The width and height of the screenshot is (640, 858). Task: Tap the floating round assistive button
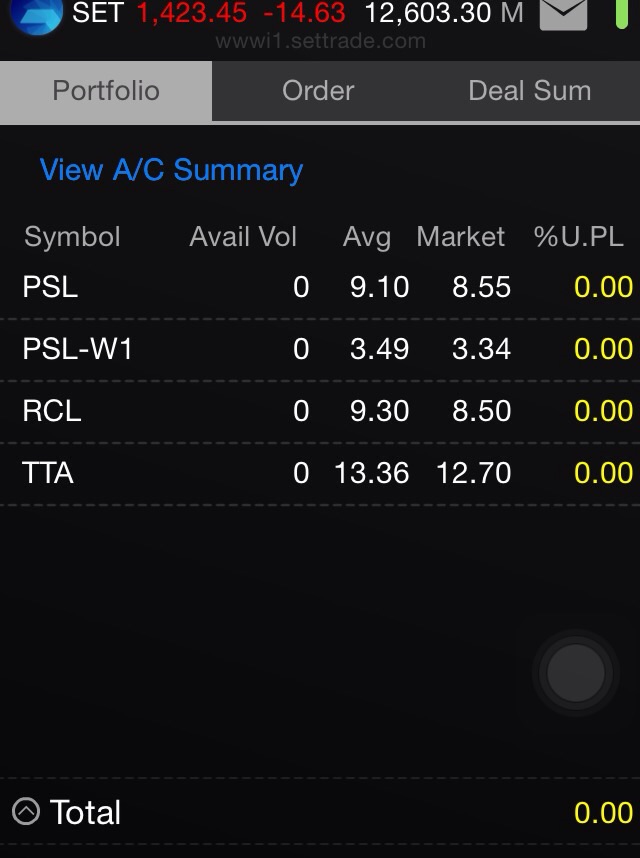point(576,673)
